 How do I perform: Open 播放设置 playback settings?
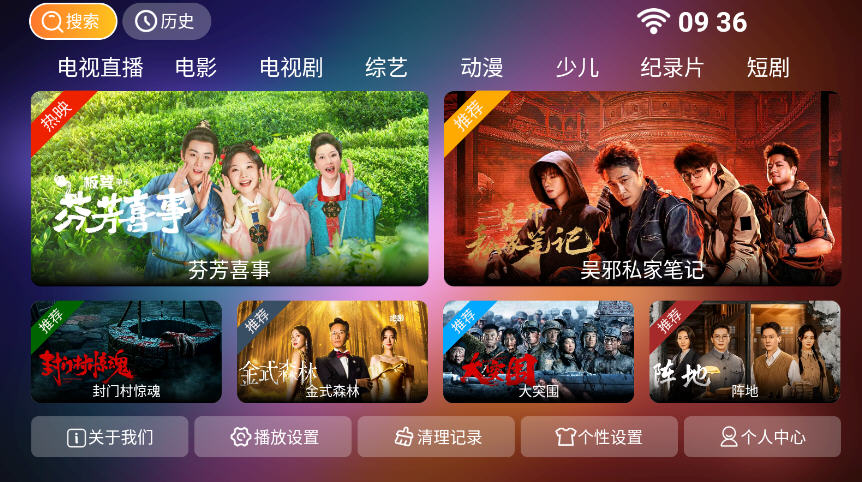(x=273, y=437)
